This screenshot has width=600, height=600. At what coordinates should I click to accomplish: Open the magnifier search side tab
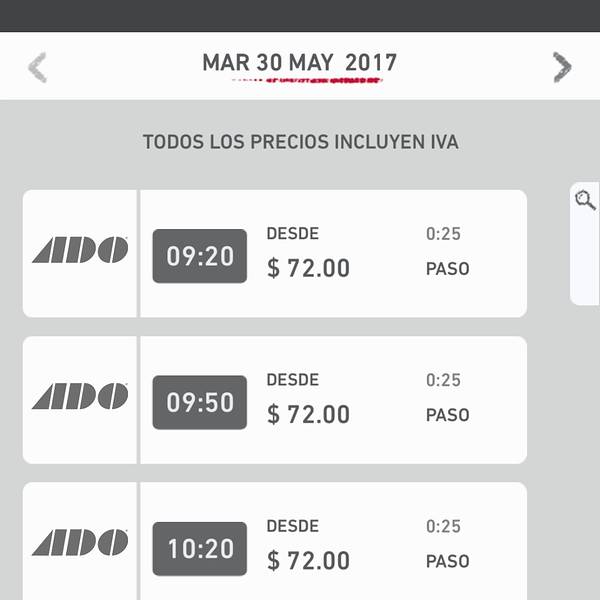tap(585, 200)
